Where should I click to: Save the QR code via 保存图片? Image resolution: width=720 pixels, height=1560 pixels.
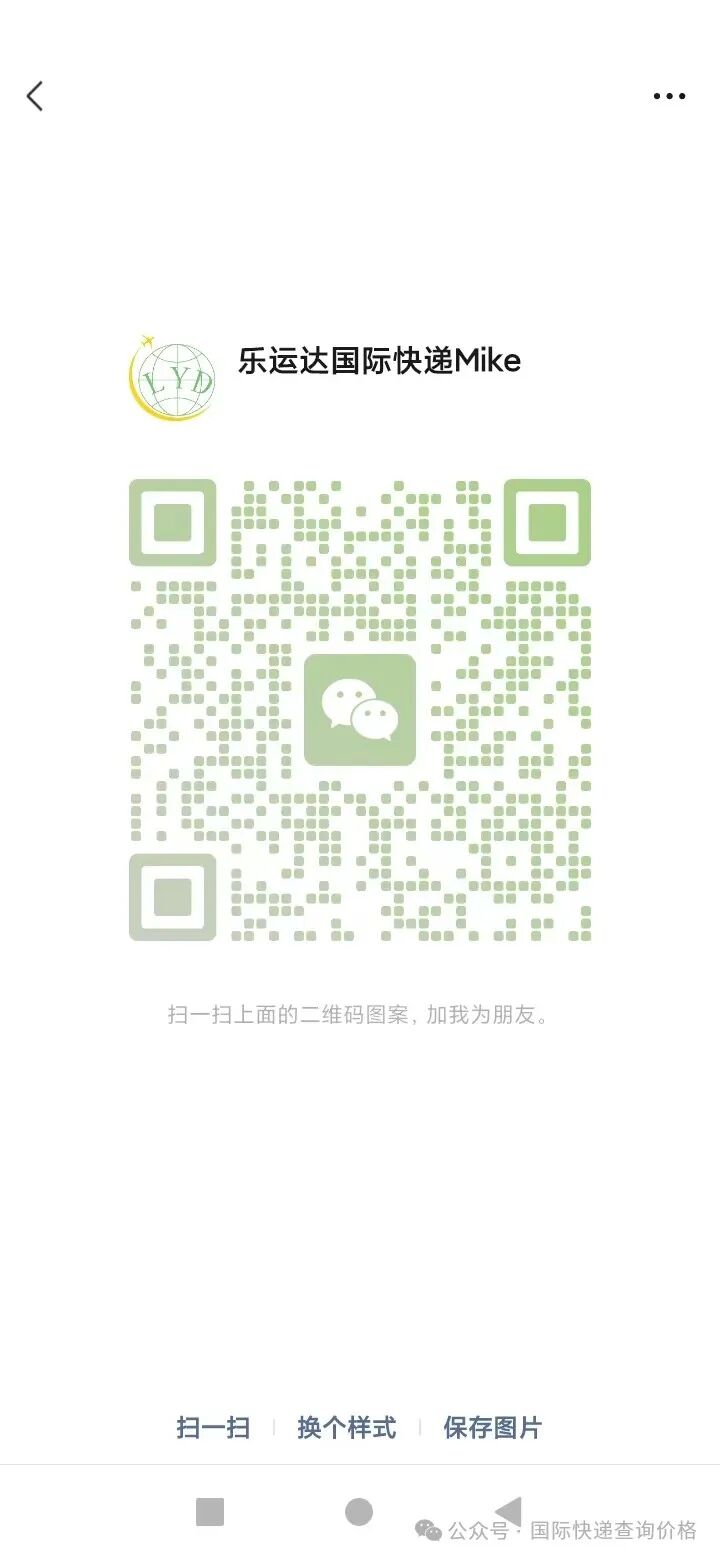point(492,1427)
